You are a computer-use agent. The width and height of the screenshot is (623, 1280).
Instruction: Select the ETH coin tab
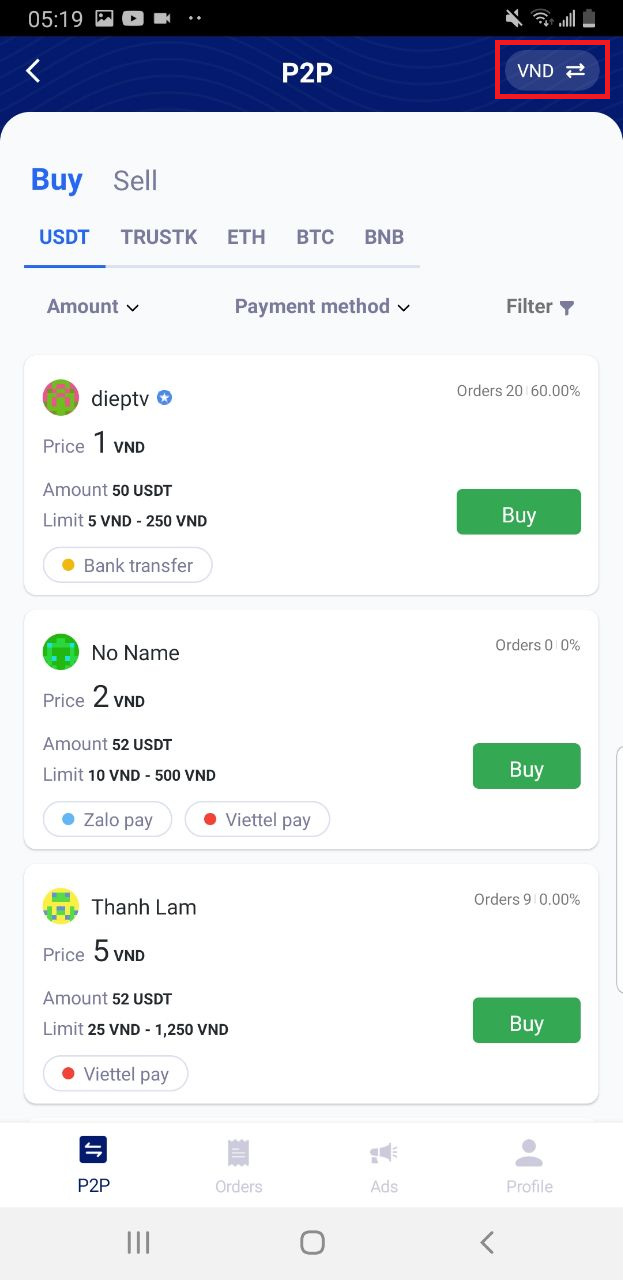point(246,237)
